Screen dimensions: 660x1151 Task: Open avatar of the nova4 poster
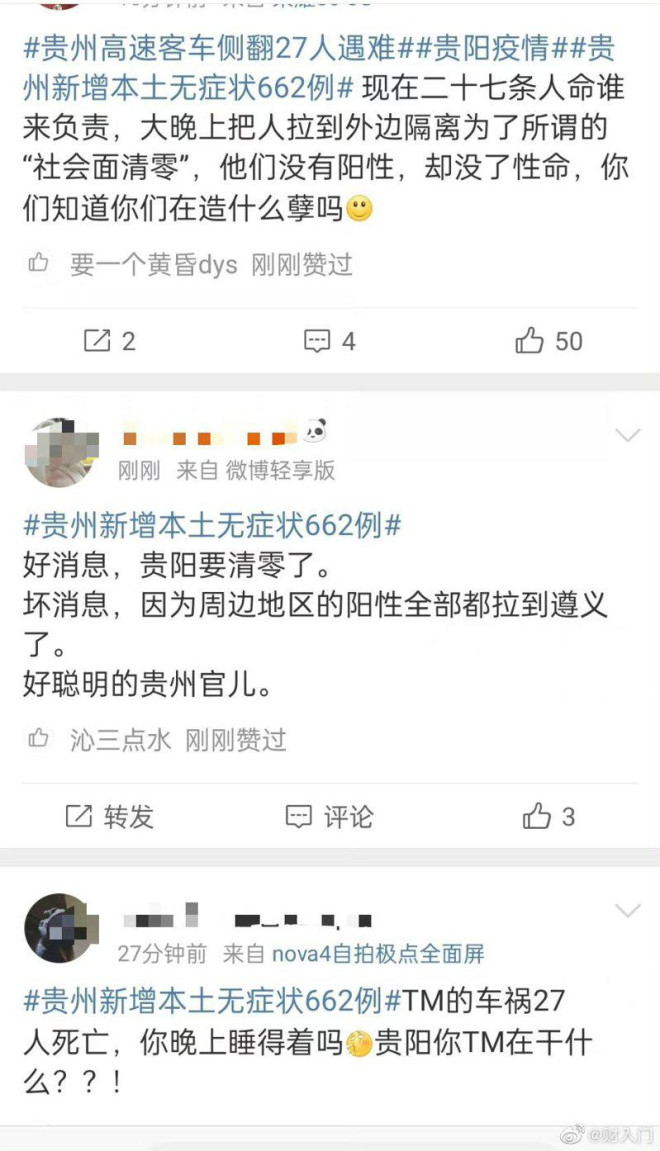coord(60,928)
